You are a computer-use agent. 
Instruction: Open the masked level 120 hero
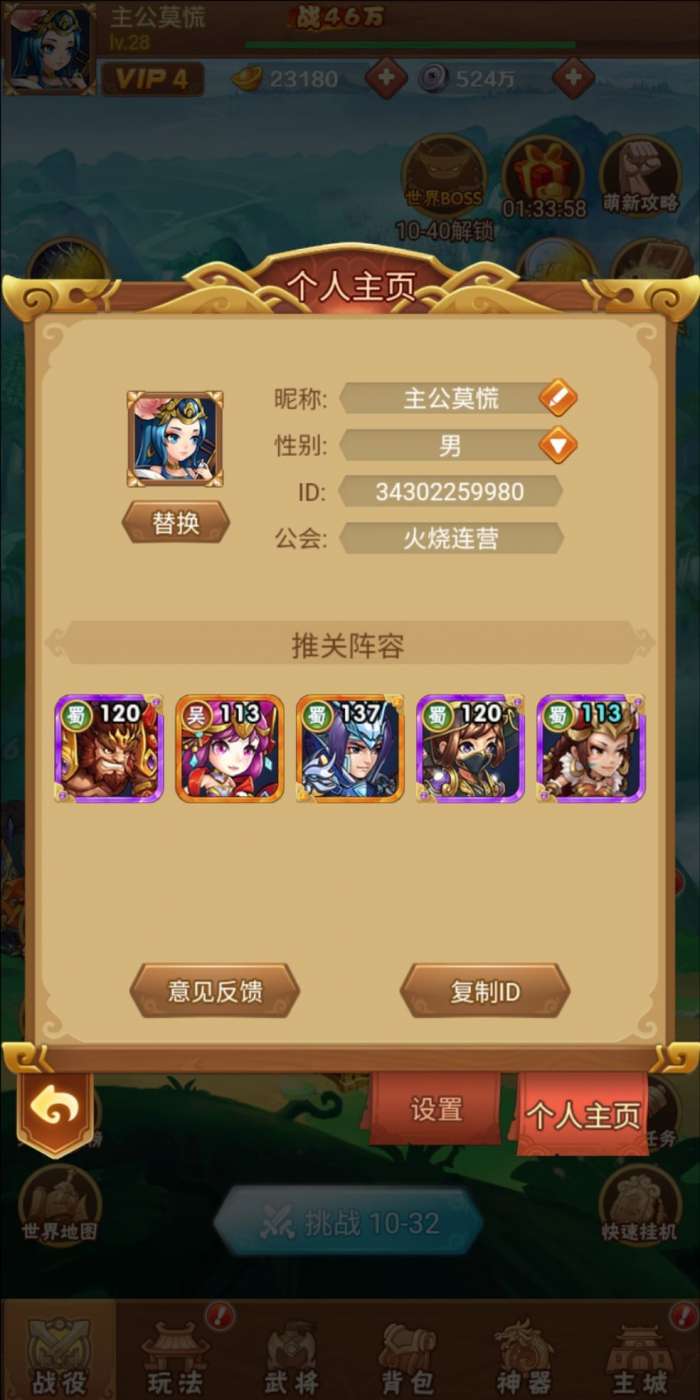470,749
